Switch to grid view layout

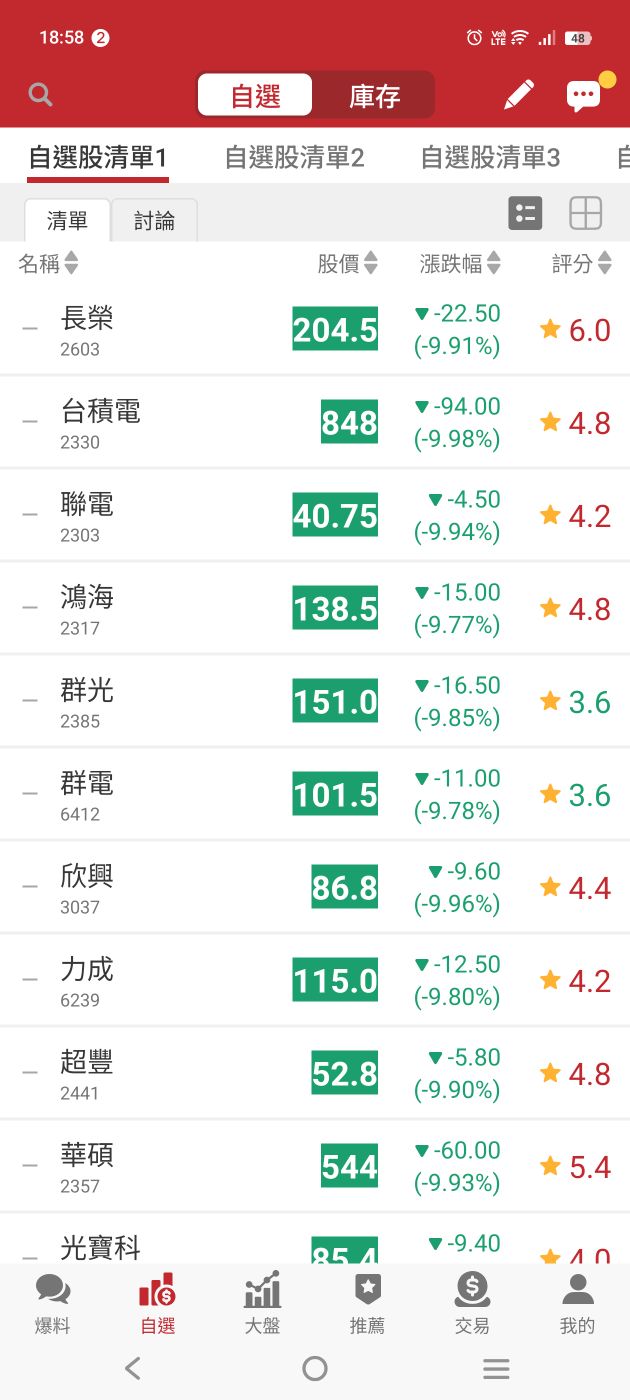tap(585, 213)
